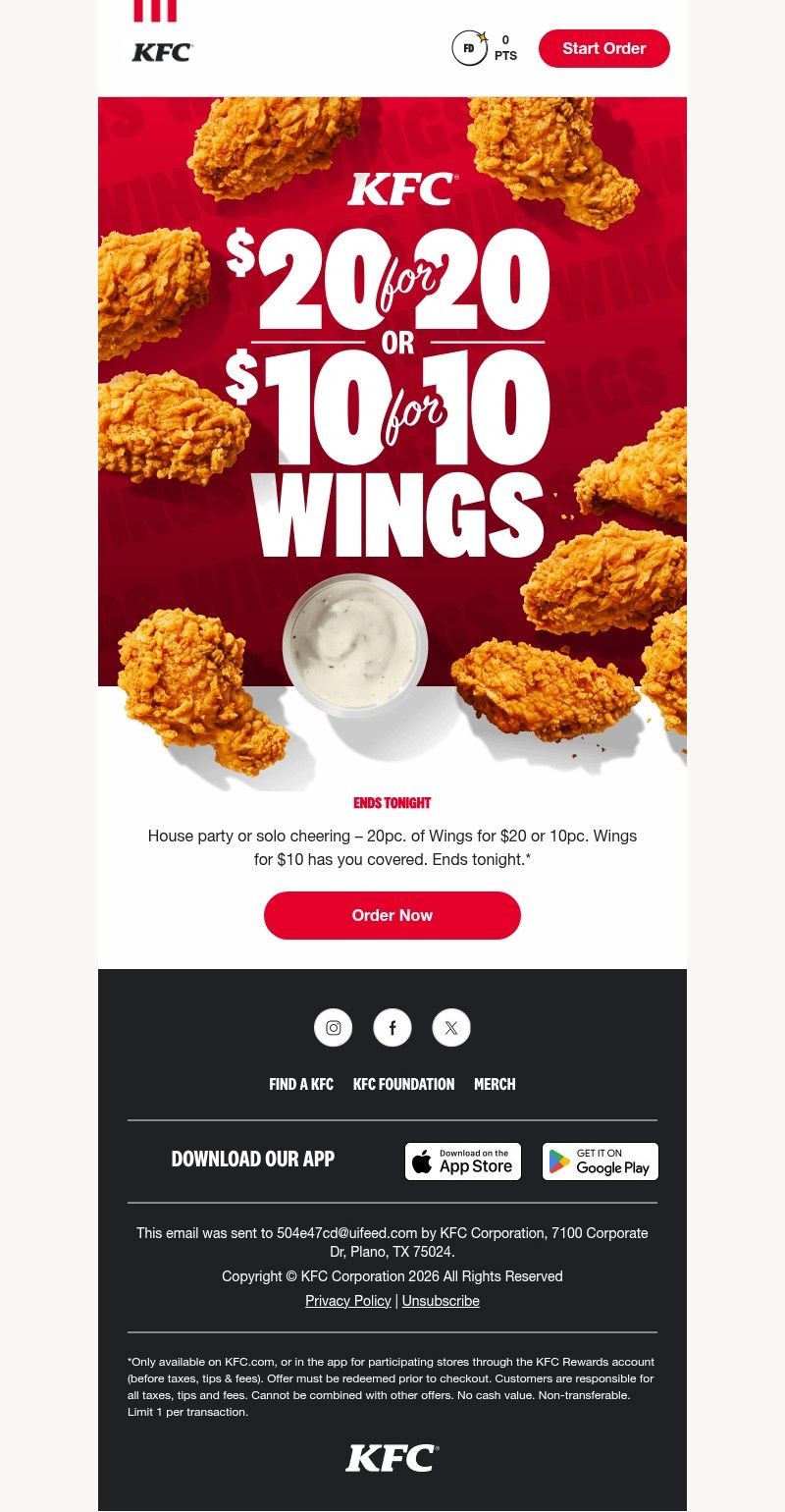Click the recipient email address

tap(345, 1232)
